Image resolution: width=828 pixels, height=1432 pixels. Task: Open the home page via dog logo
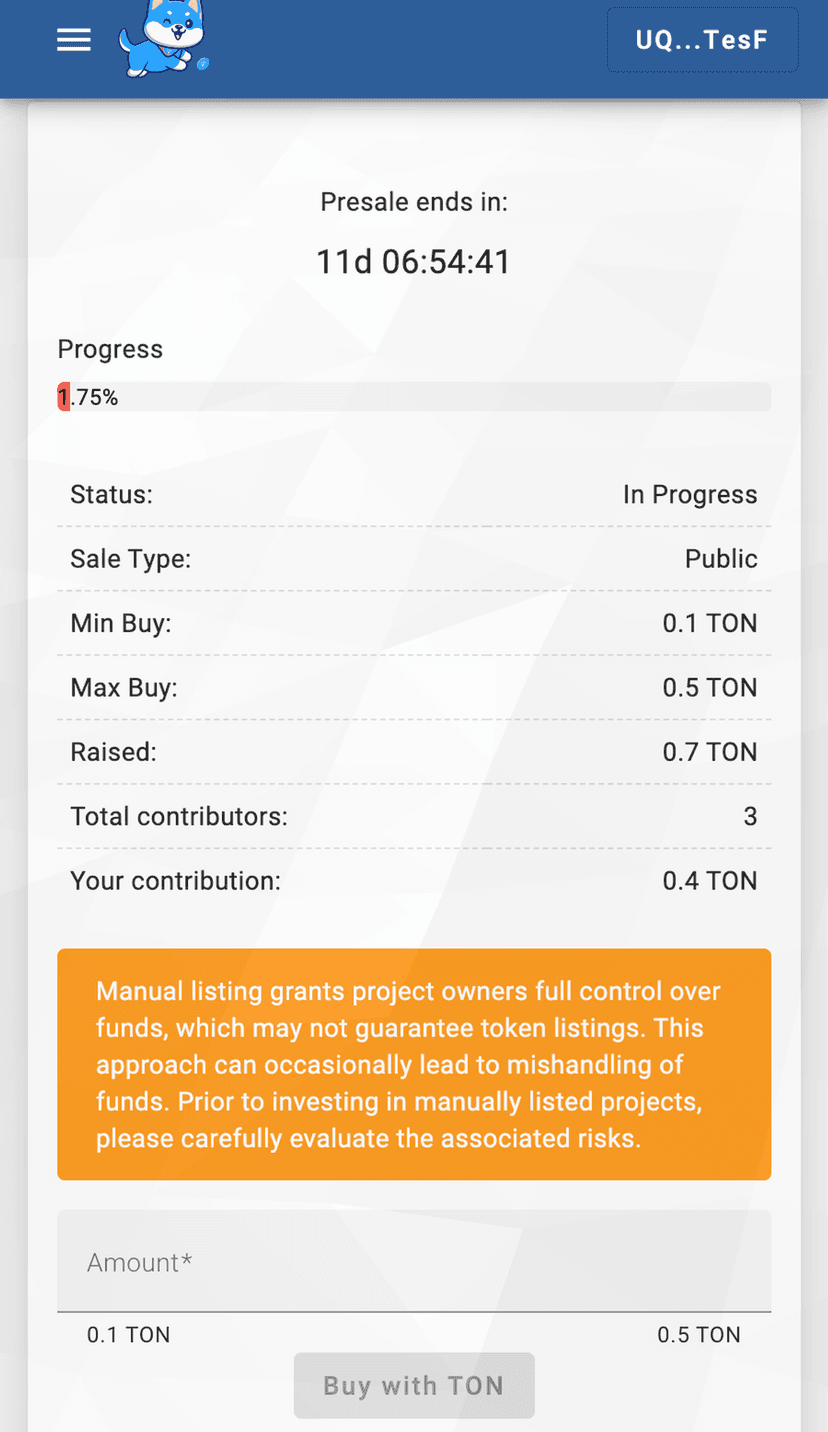coord(164,40)
